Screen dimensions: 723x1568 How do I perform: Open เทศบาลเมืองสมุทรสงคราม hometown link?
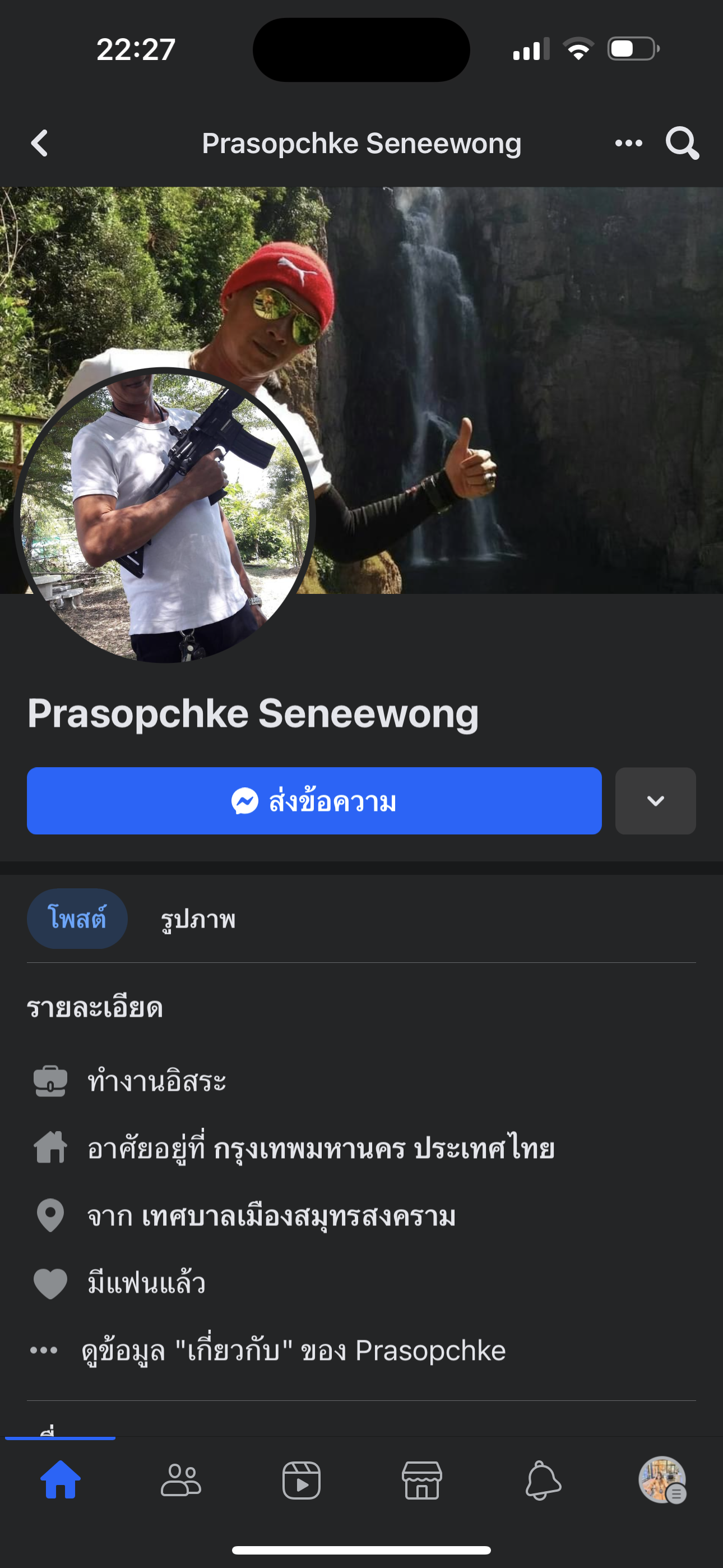pos(299,1216)
